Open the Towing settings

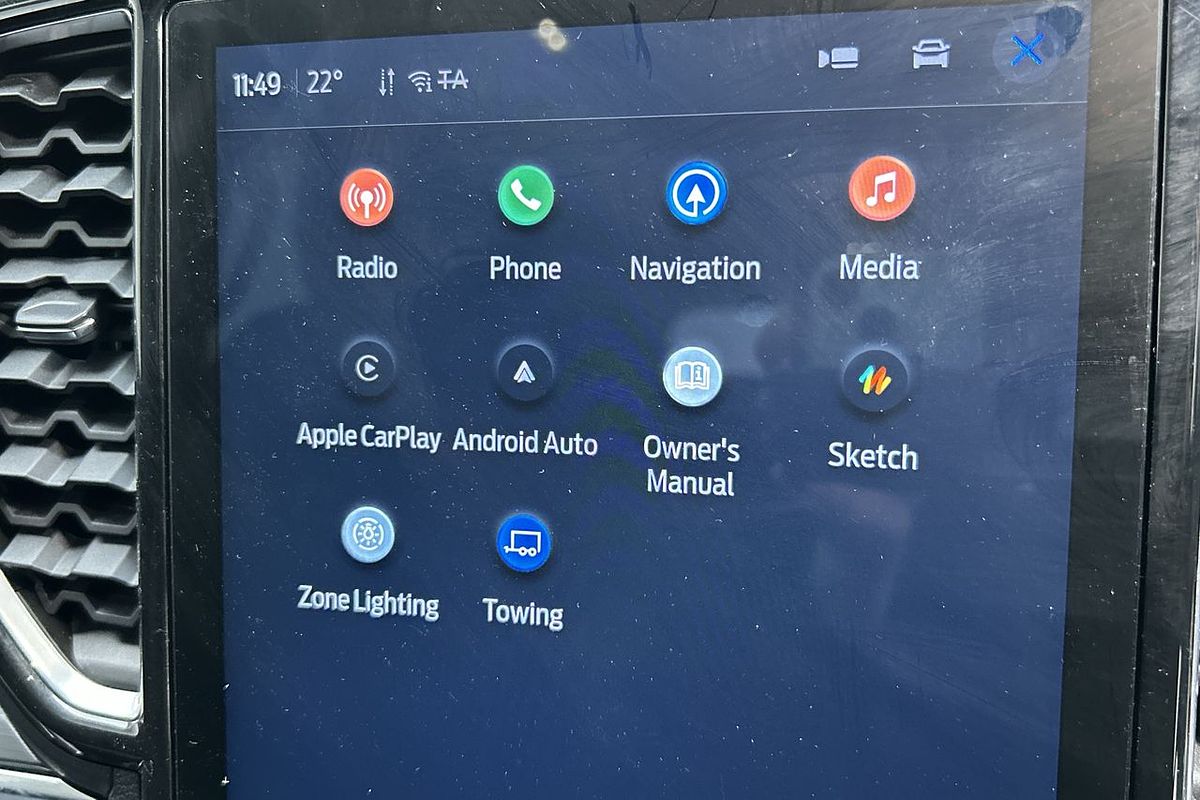(523, 543)
